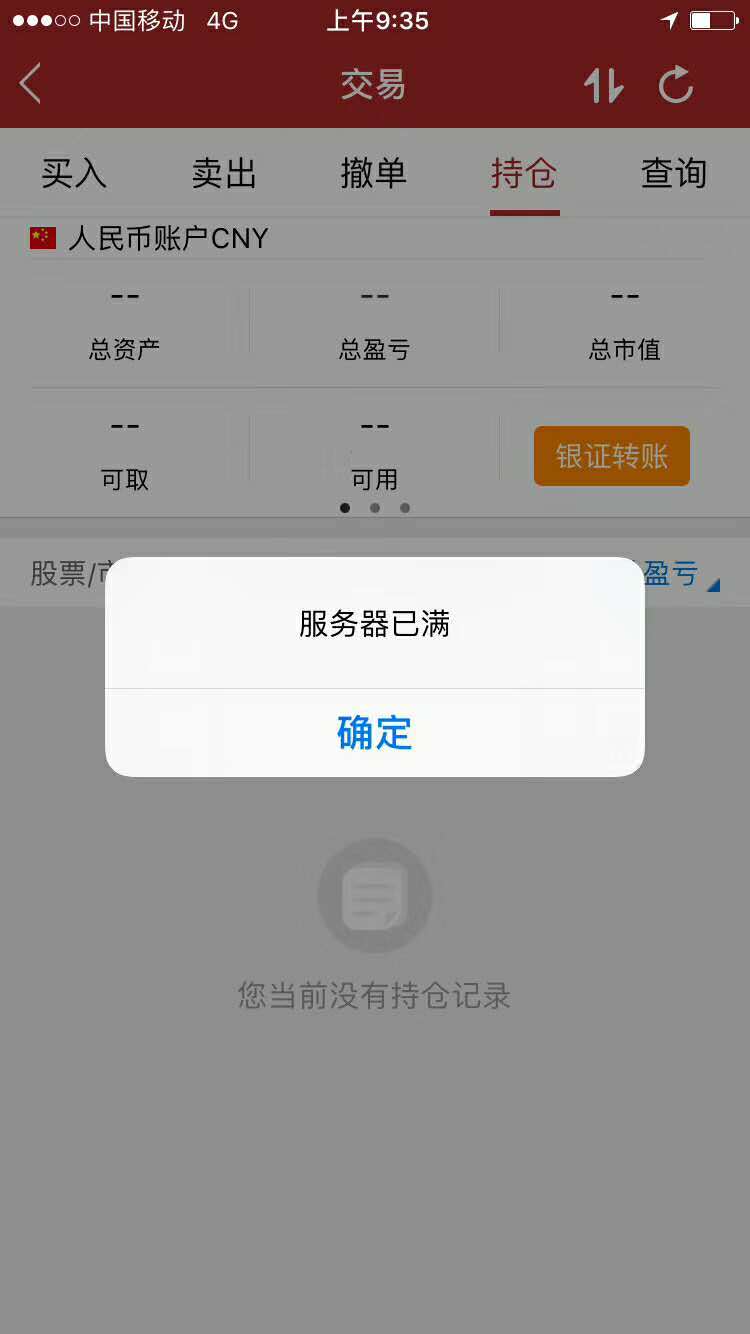750x1334 pixels.
Task: Open the up-down arrows switch icon
Action: 603,85
